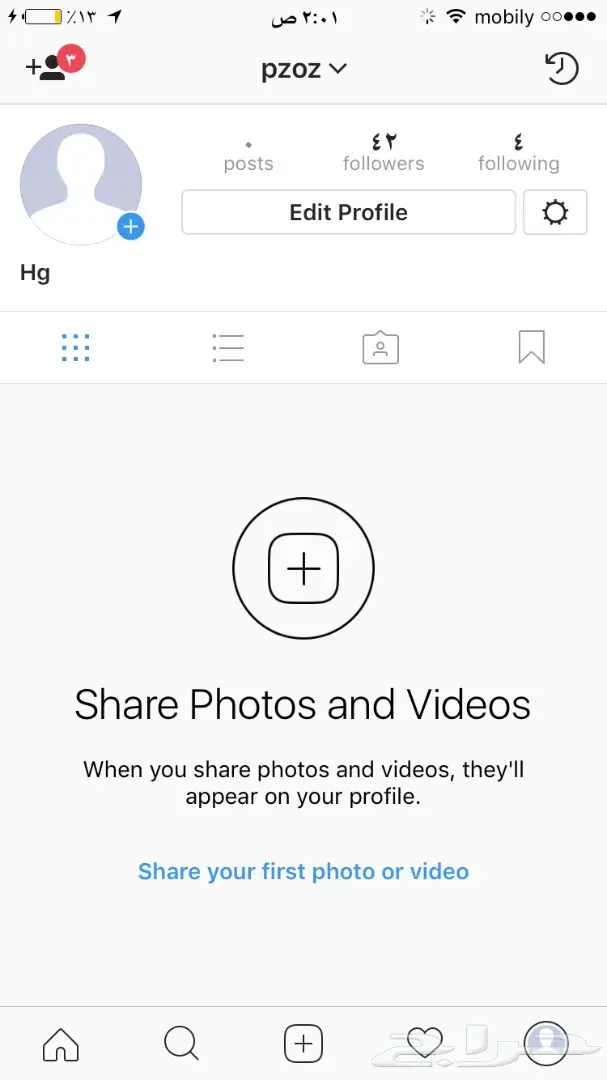Show photos you are tagged in
Viewport: 607px width, 1080px height.
point(380,347)
